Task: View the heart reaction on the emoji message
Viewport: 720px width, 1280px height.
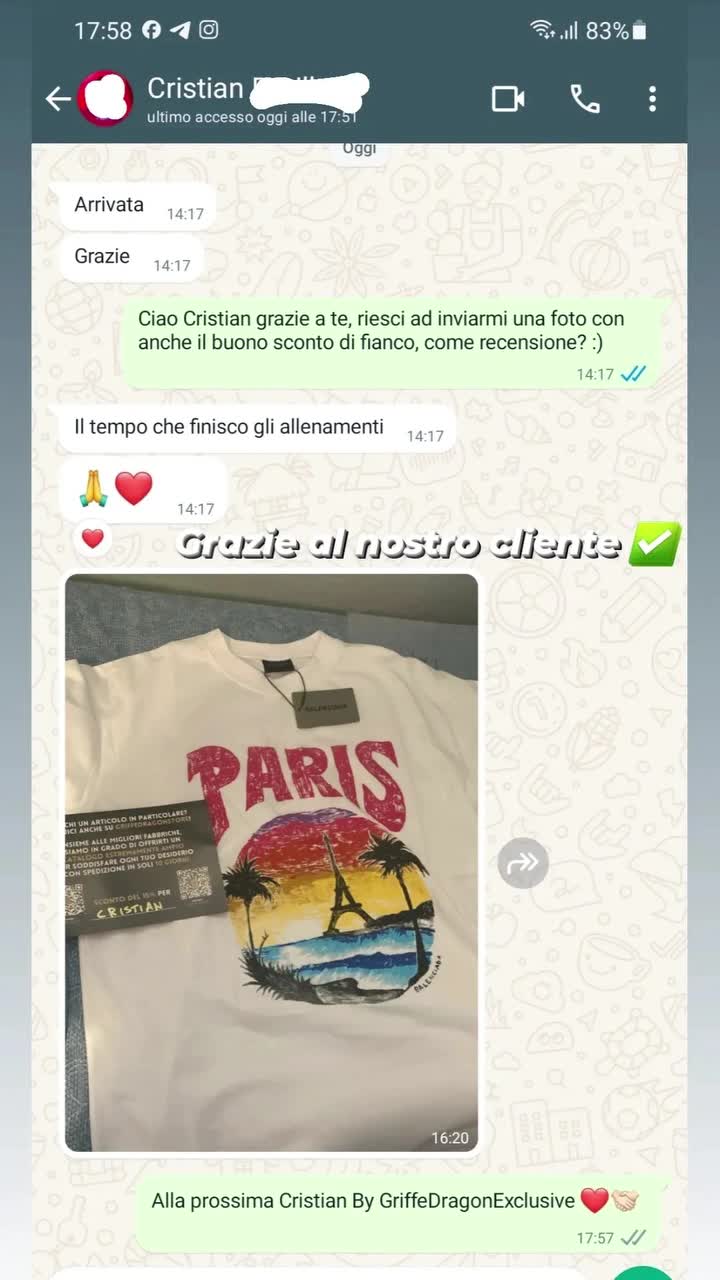Action: click(93, 538)
